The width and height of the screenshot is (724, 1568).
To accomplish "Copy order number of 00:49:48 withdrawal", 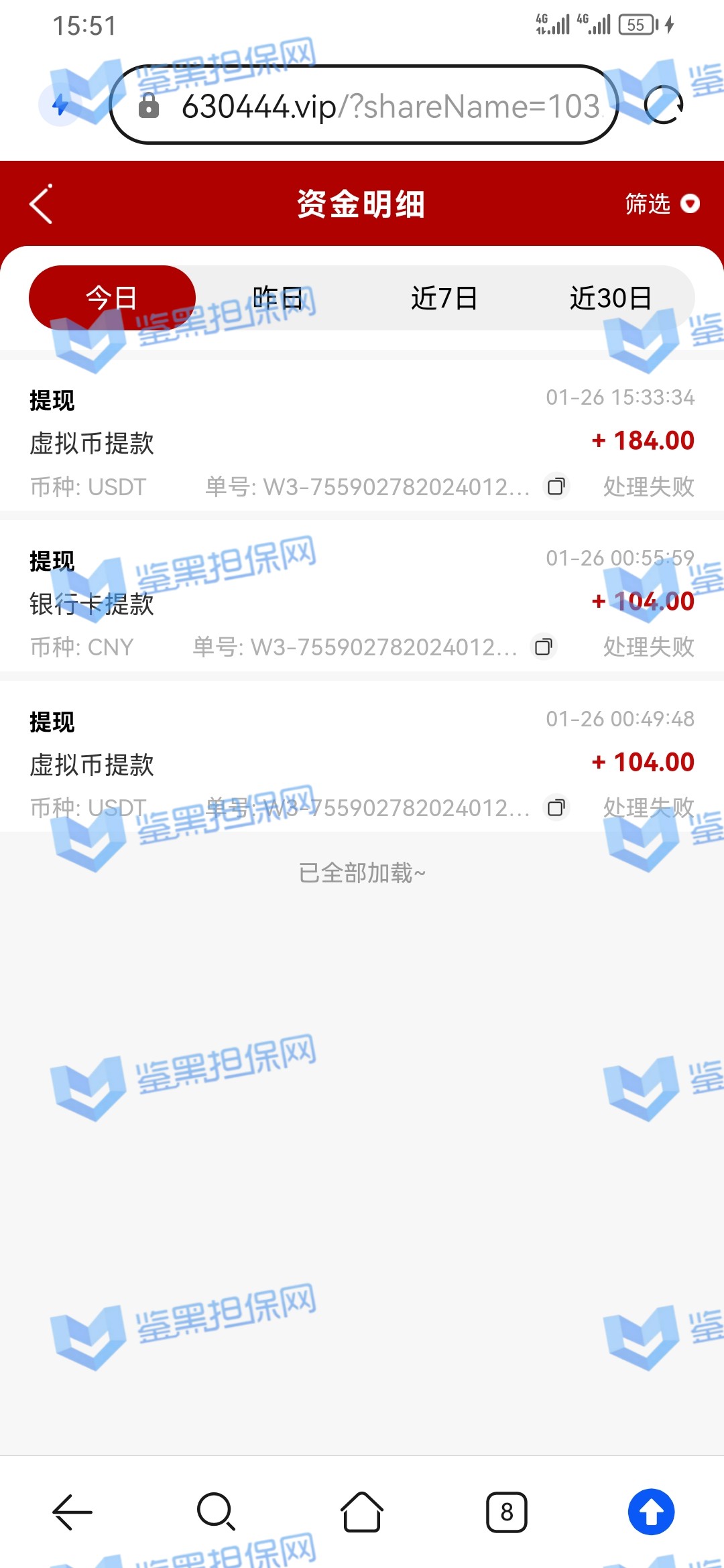I will [x=556, y=807].
